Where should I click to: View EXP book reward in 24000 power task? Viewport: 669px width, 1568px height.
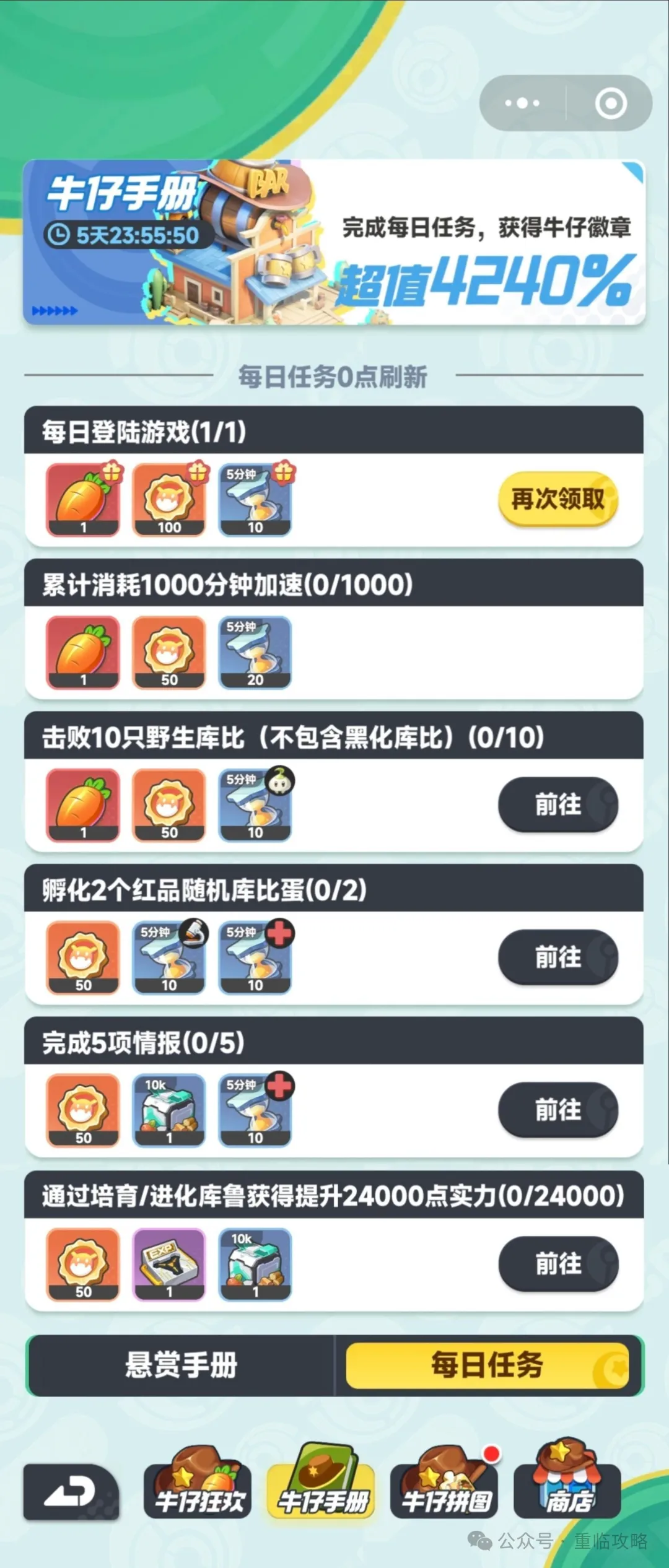[169, 1264]
